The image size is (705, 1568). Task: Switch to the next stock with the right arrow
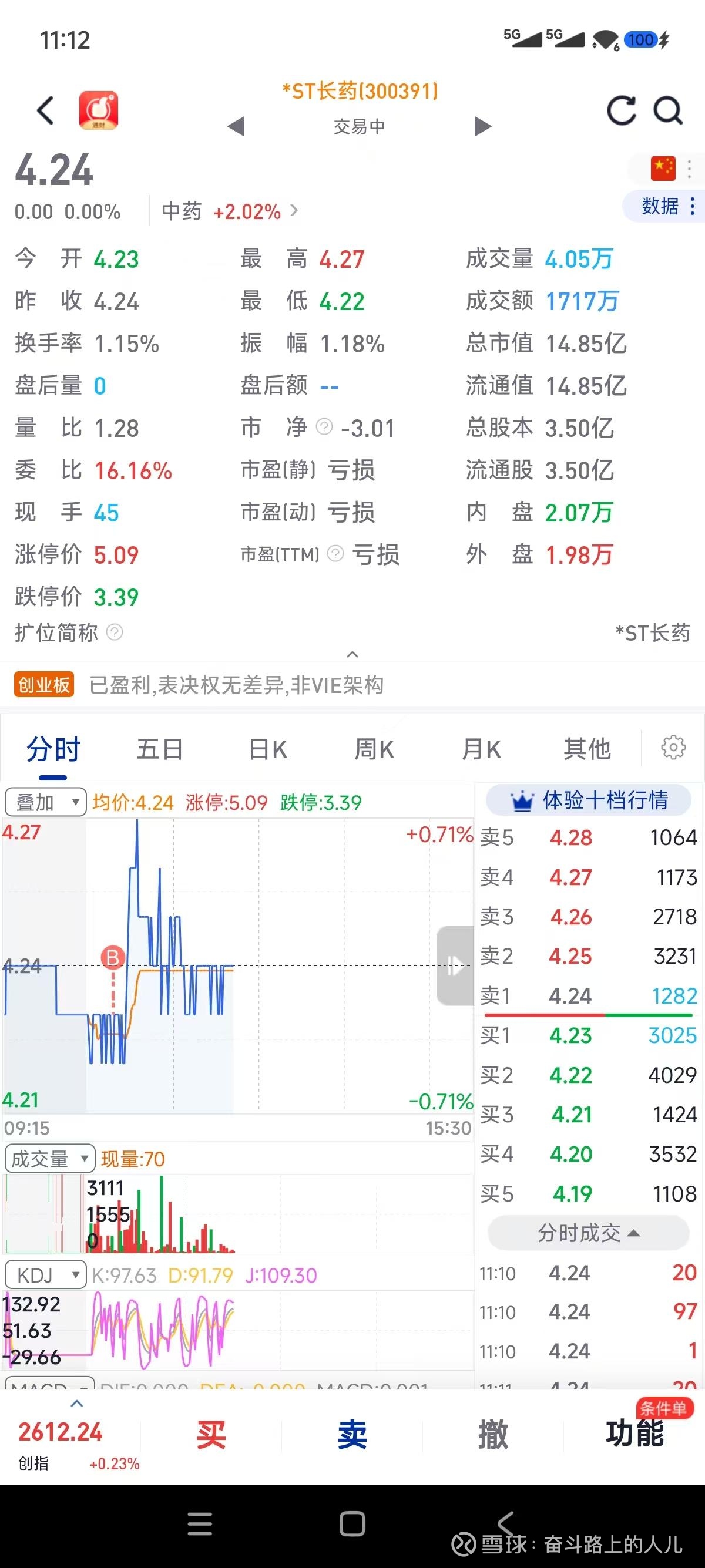[483, 126]
